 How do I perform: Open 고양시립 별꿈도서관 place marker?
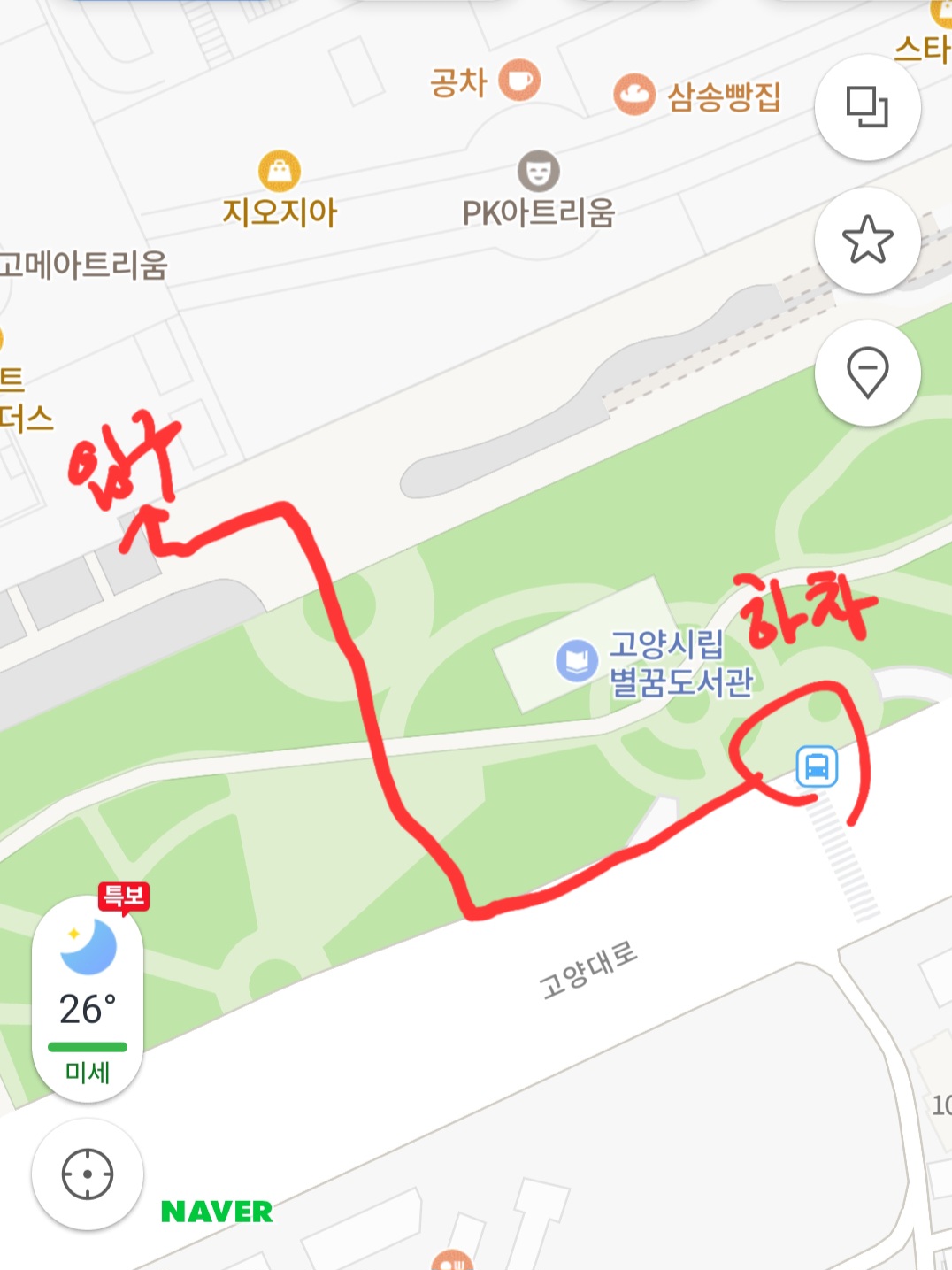pos(576,661)
